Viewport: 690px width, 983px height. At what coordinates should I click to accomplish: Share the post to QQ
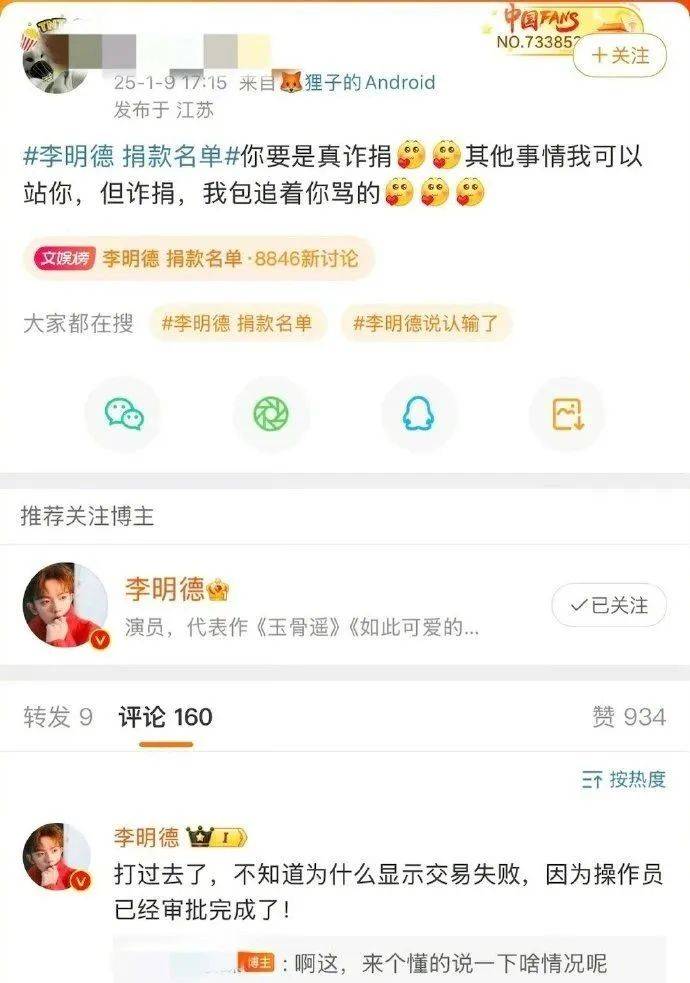click(419, 414)
